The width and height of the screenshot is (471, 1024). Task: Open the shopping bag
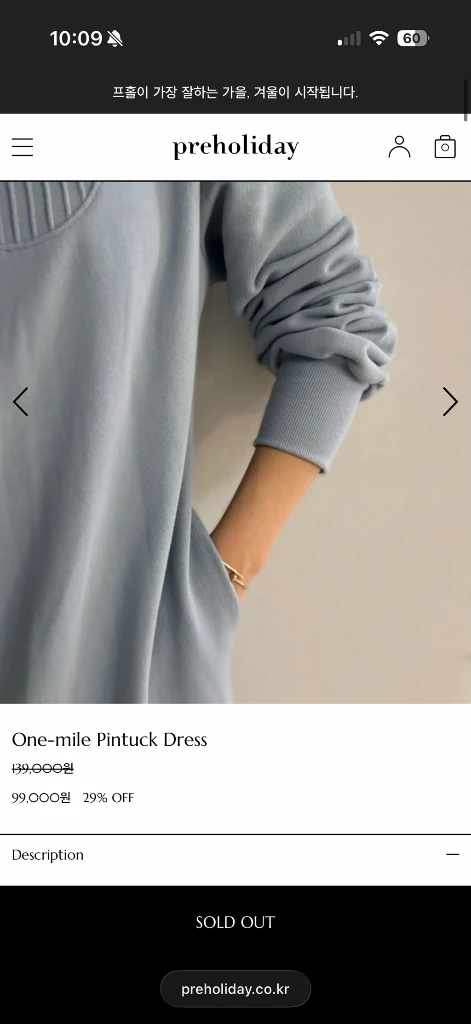pos(445,147)
